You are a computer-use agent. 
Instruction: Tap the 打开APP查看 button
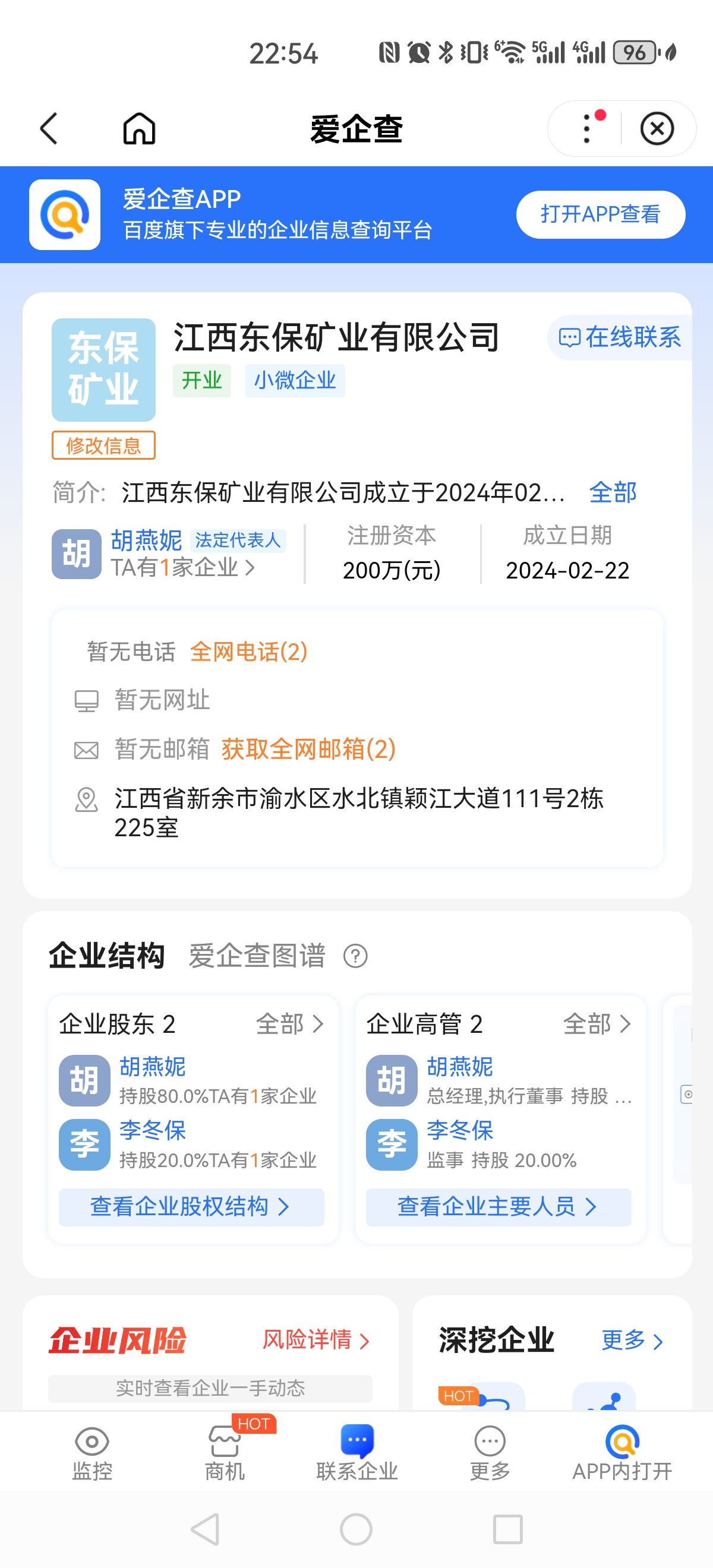pos(600,214)
